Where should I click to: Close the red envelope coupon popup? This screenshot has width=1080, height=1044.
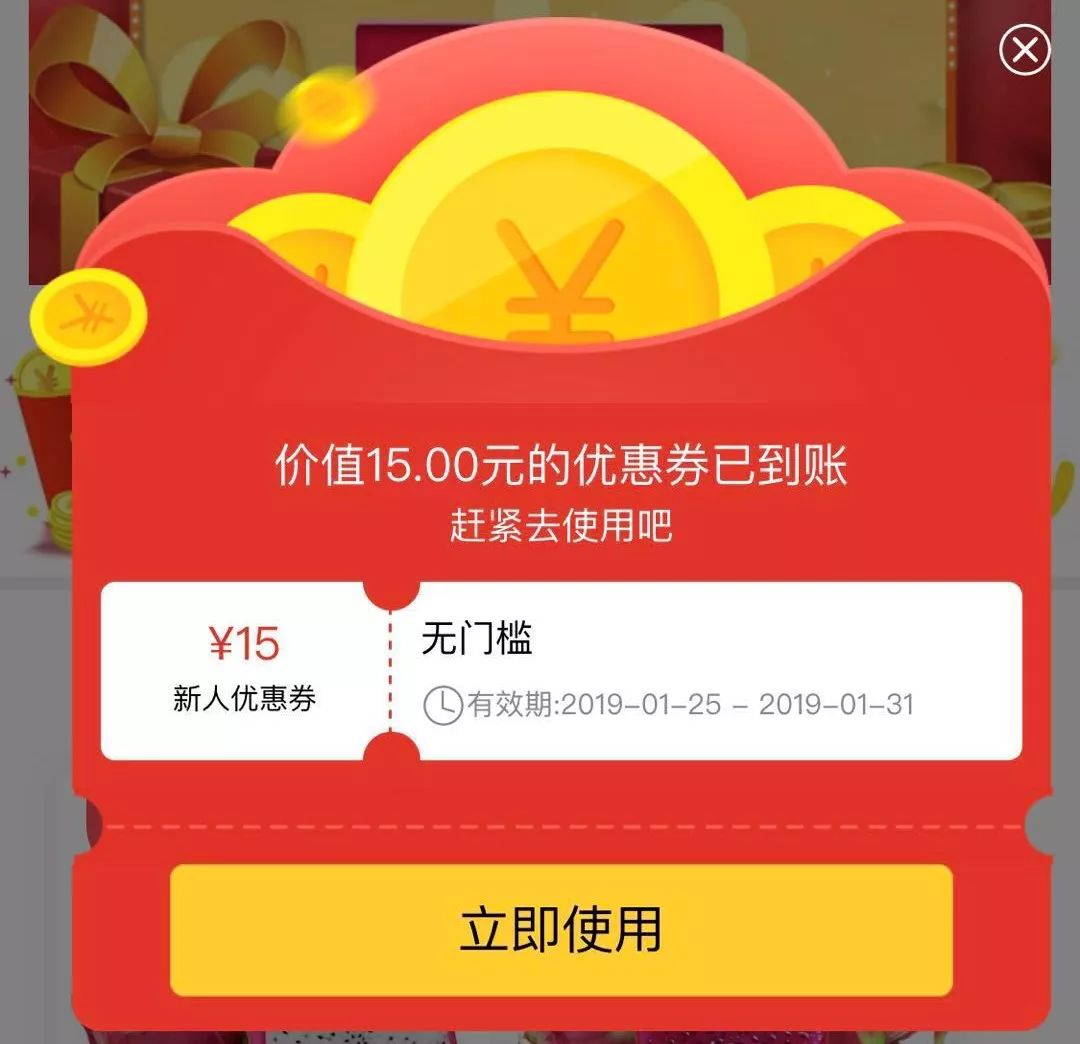pos(1024,50)
